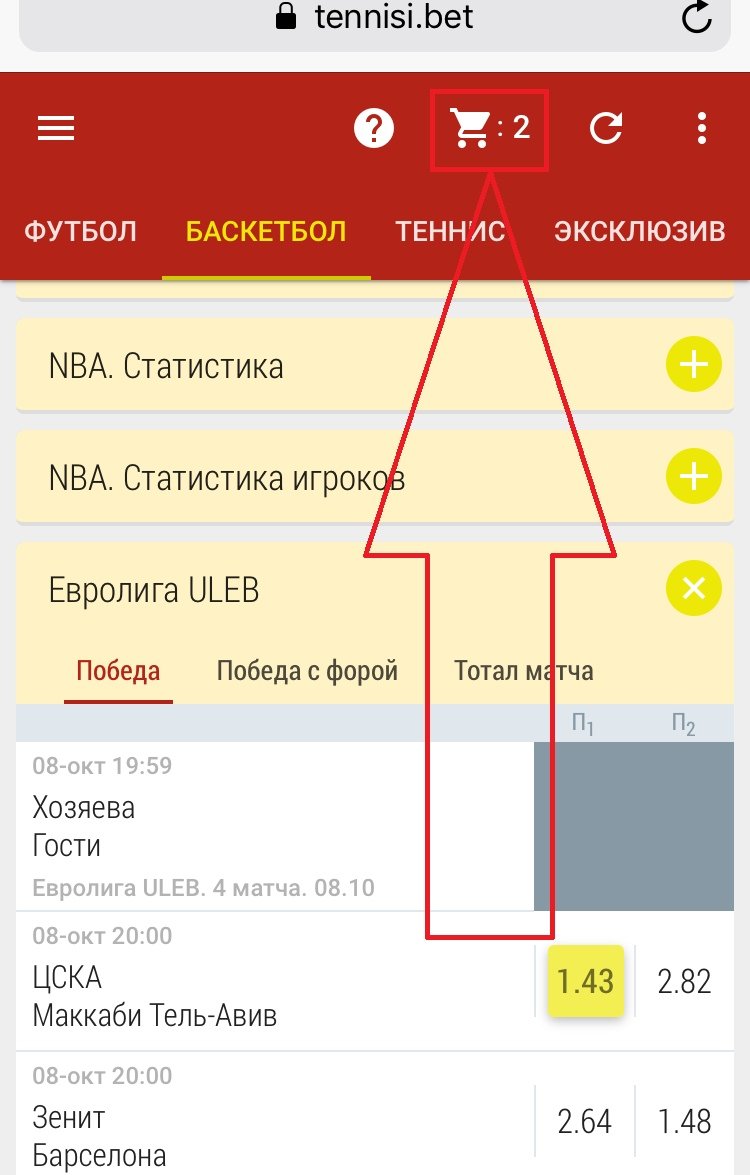Expand the NBA. Статистика section
Viewport: 750px width, 1175px height.
pos(693,365)
